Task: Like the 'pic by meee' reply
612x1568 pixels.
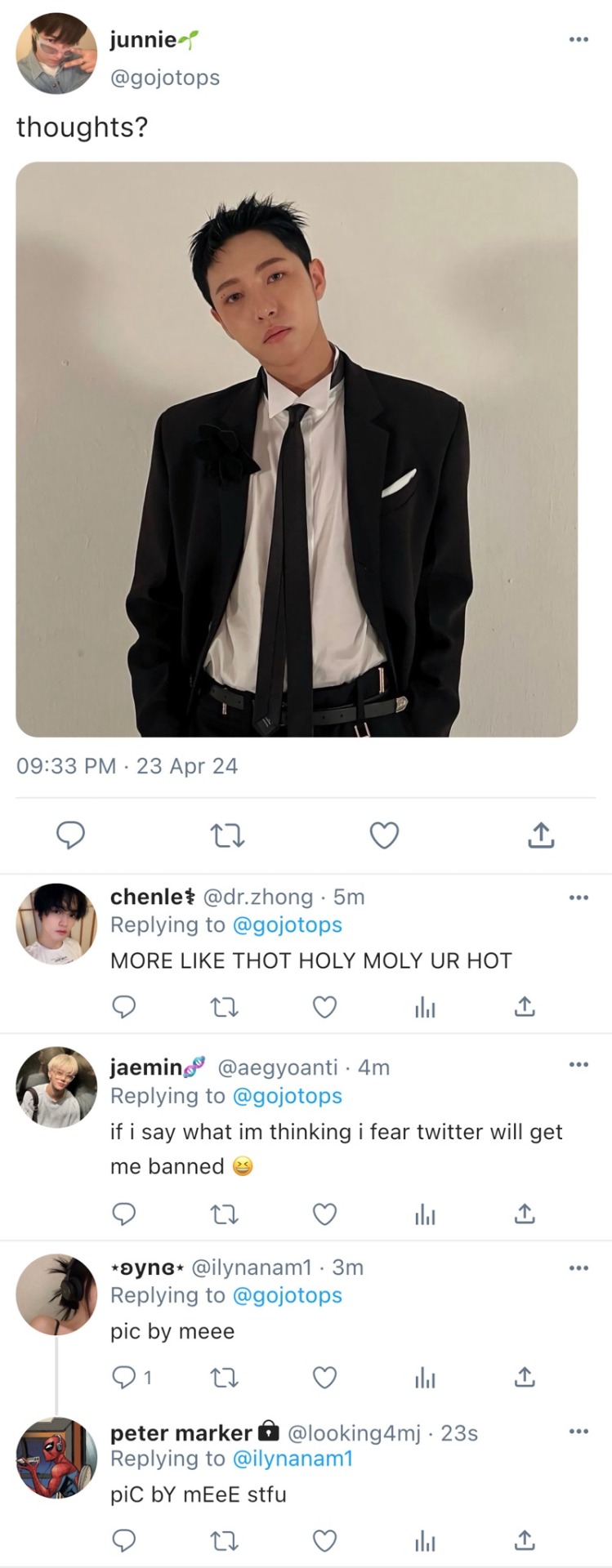Action: pos(325,1378)
